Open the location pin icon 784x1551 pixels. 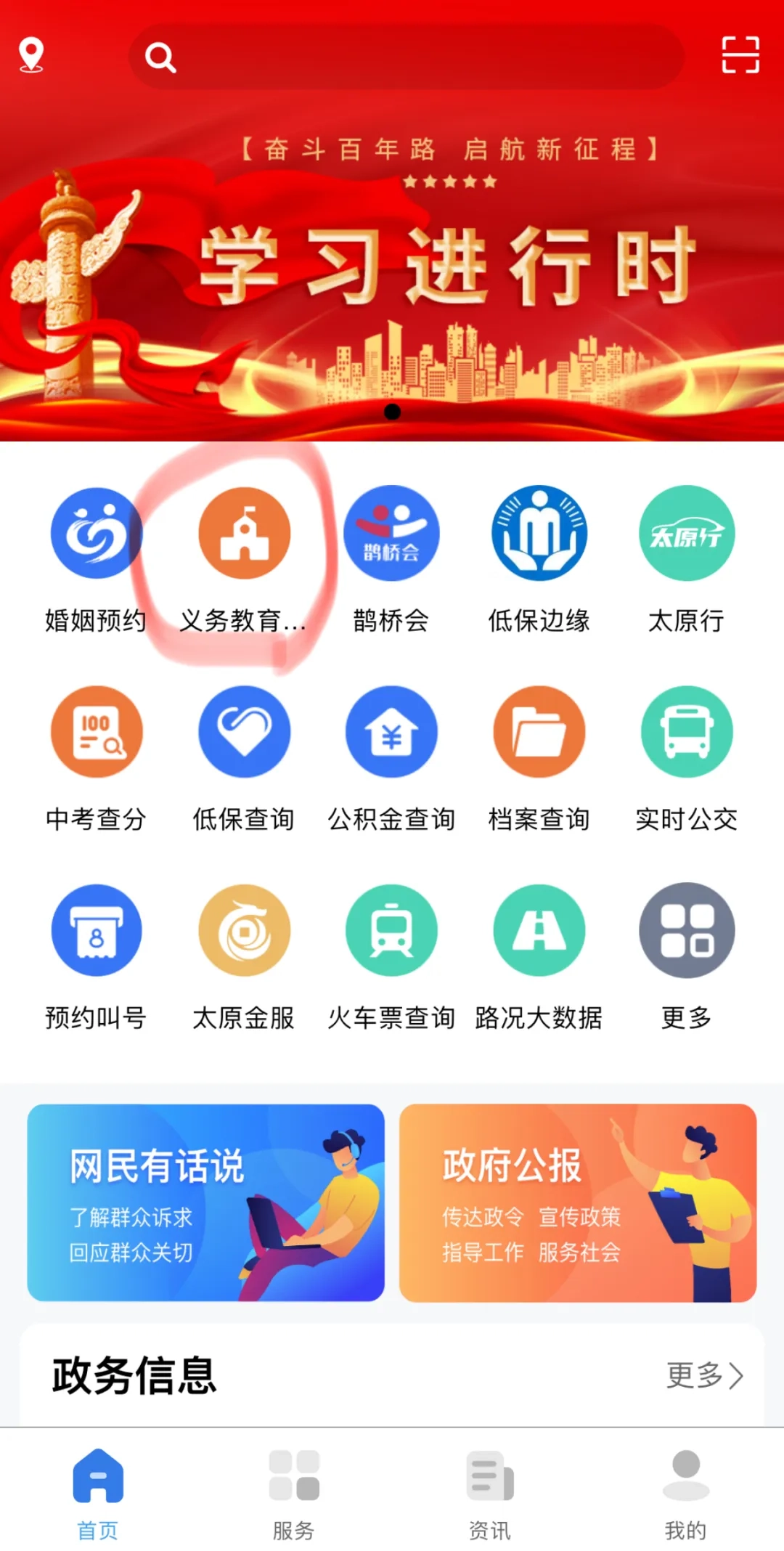pyautogui.click(x=31, y=56)
